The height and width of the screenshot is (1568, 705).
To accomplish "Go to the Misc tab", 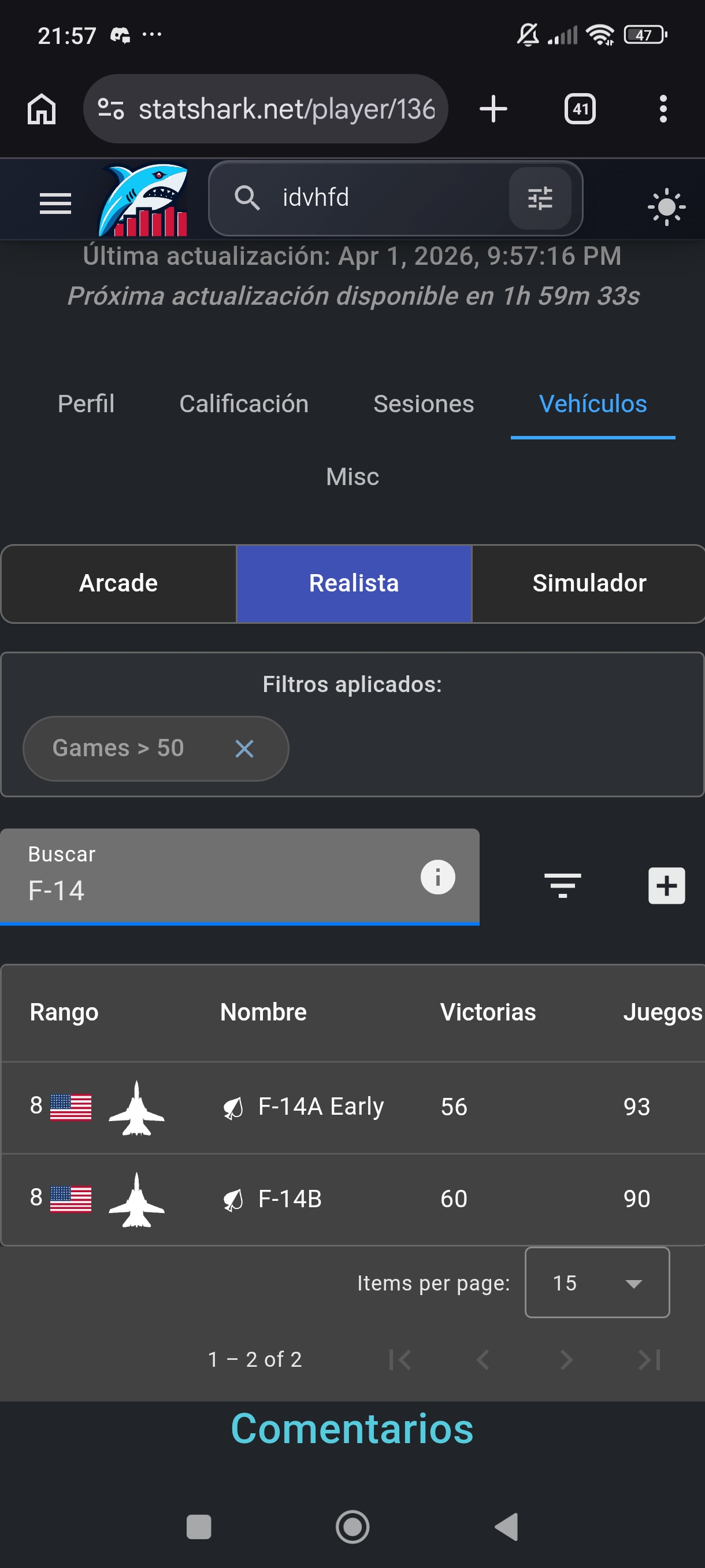I will tap(352, 476).
